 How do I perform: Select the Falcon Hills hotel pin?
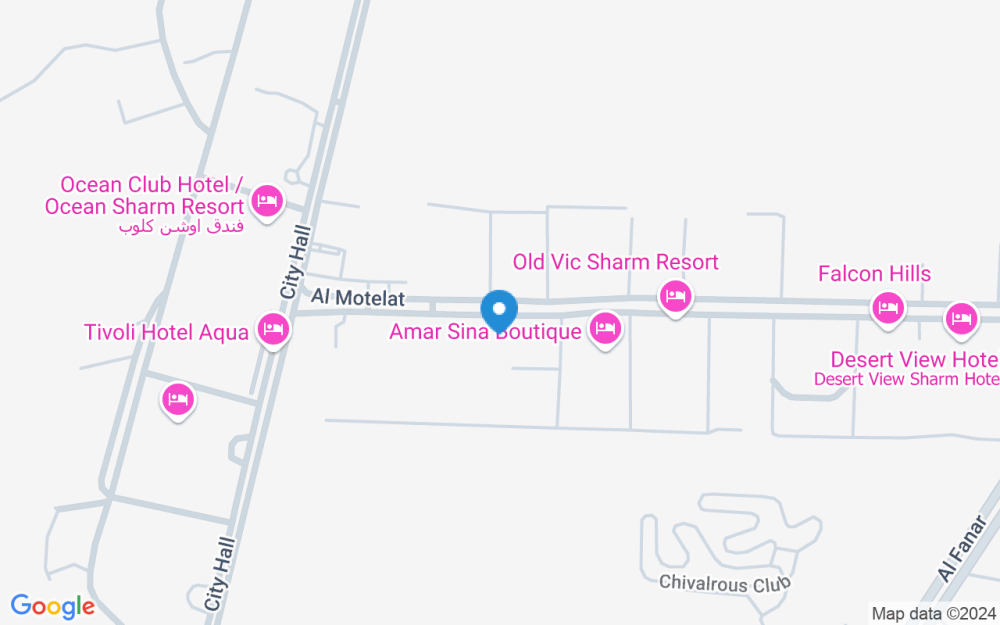(x=888, y=309)
